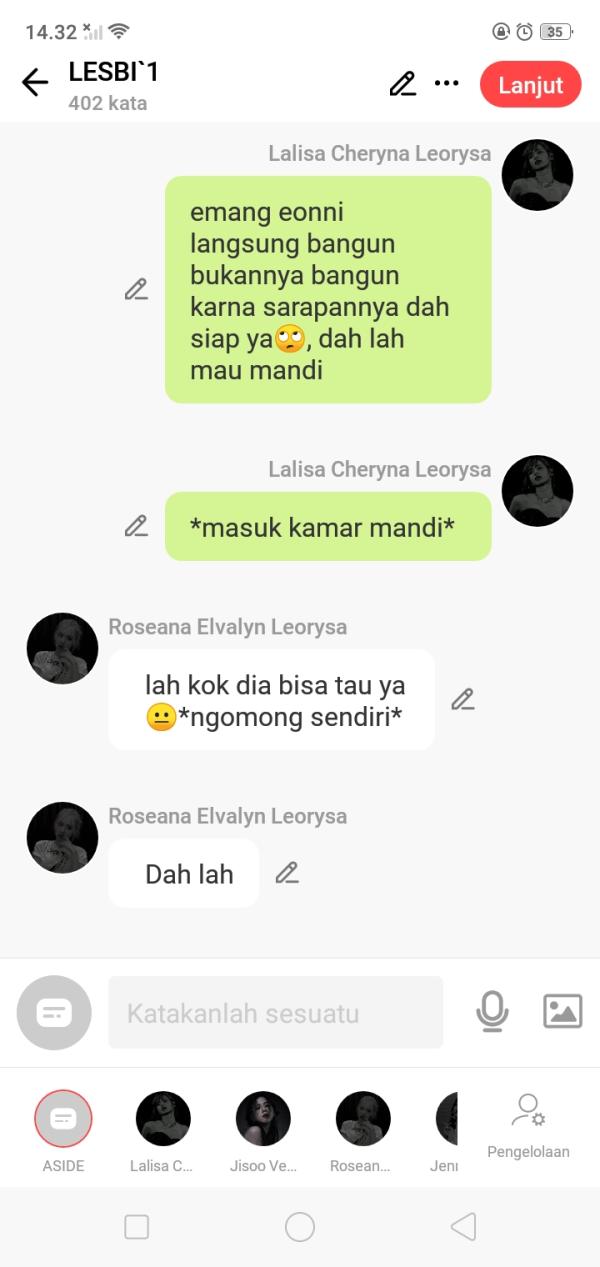600x1267 pixels.
Task: Select the Jeni character as speaker
Action: click(447, 1119)
